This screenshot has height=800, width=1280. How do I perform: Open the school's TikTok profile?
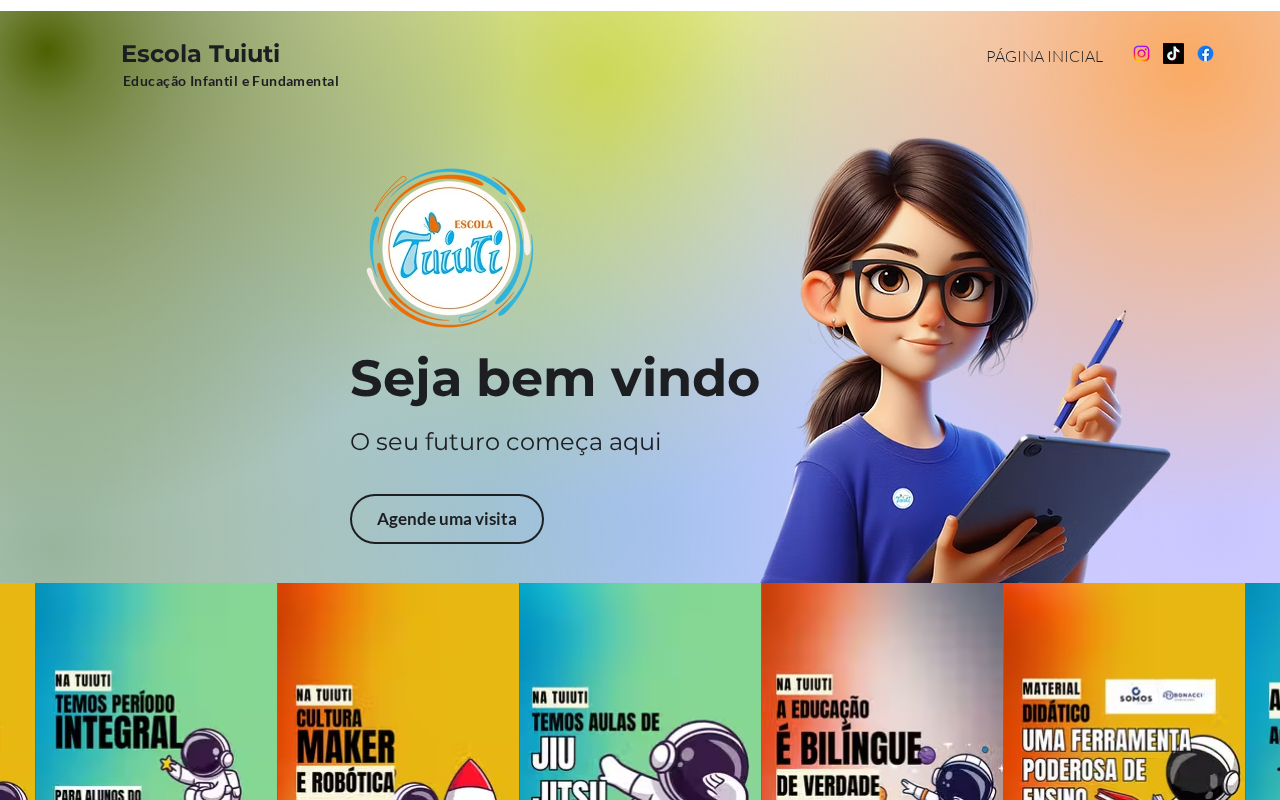tap(1173, 54)
